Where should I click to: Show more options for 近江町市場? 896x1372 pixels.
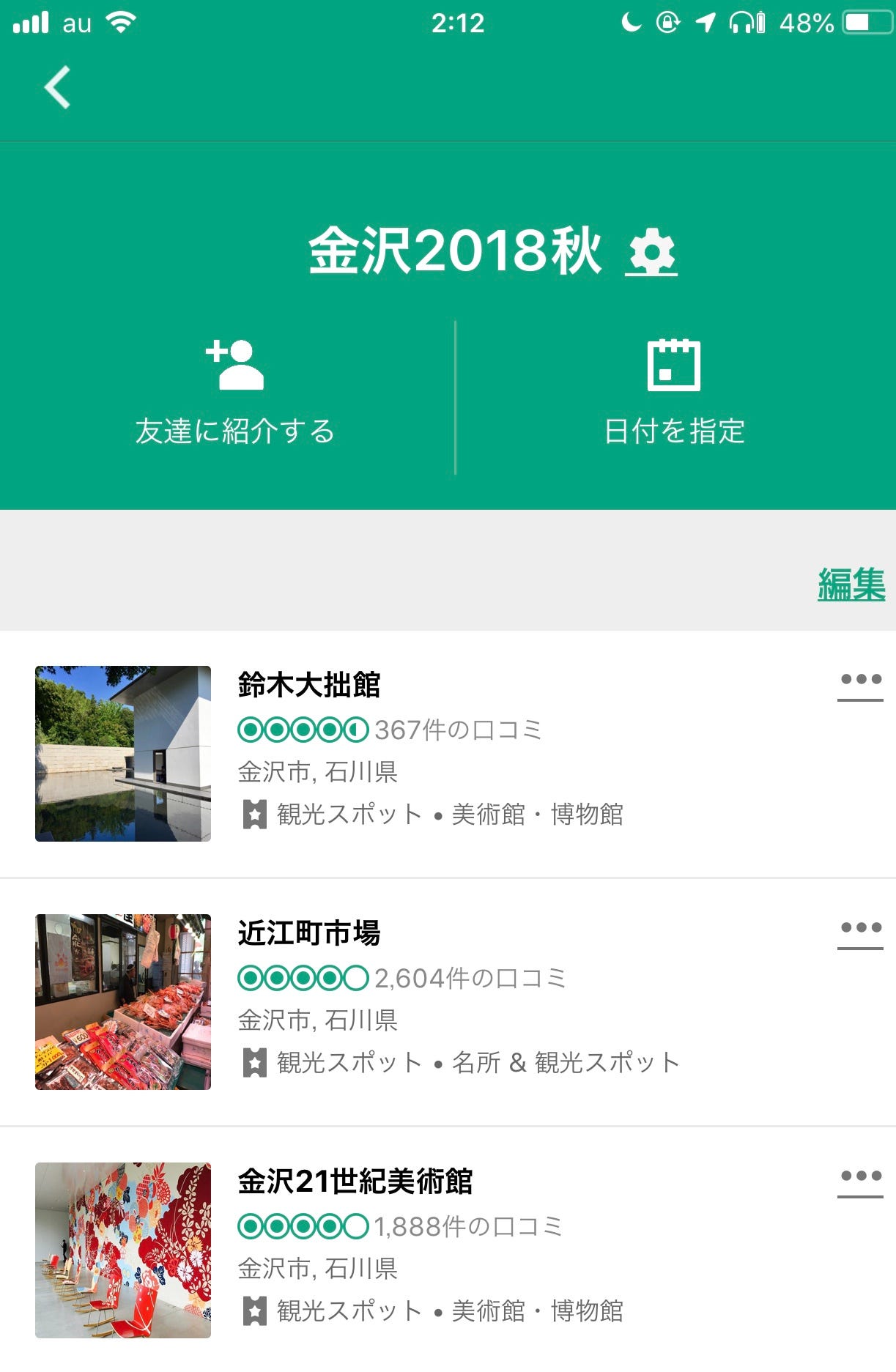pyautogui.click(x=860, y=930)
